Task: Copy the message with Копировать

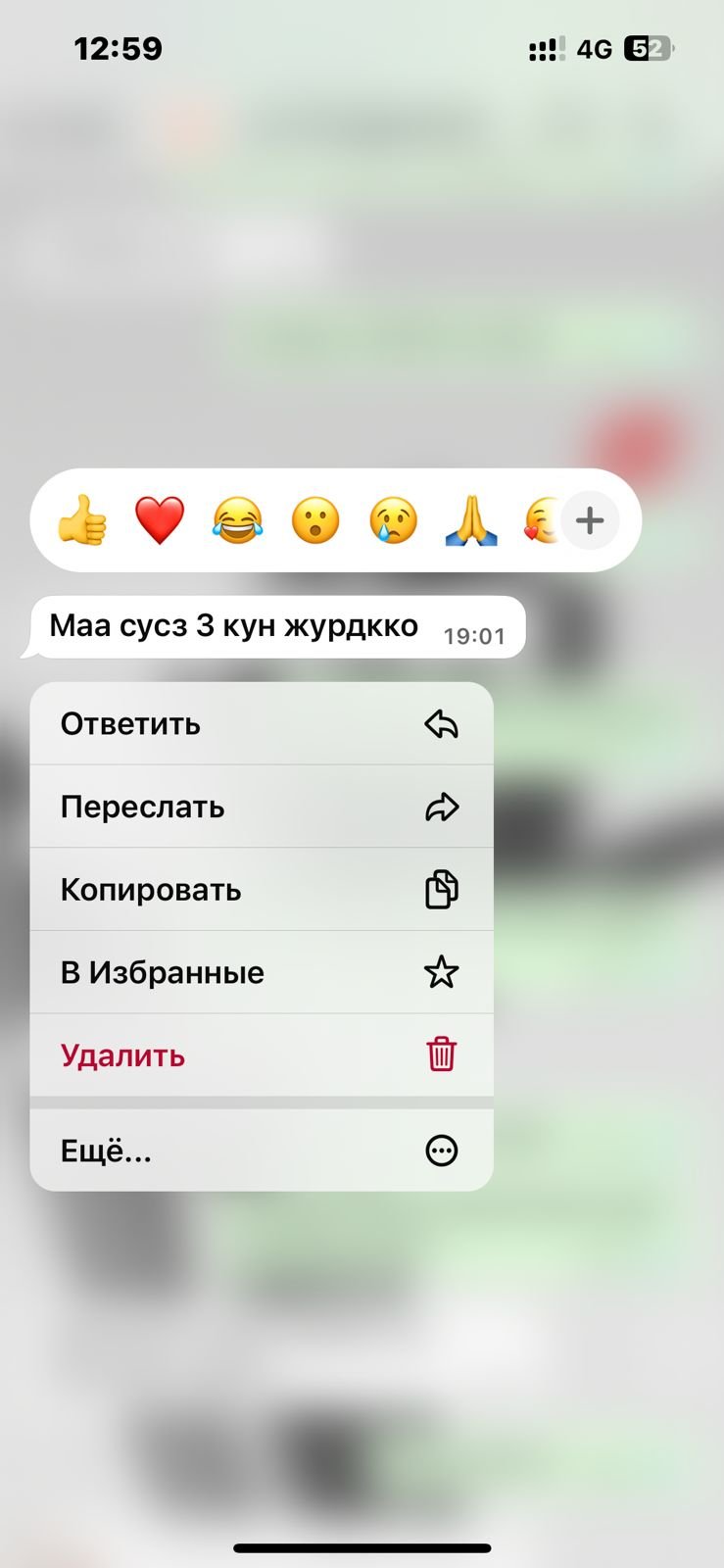Action: (x=262, y=890)
